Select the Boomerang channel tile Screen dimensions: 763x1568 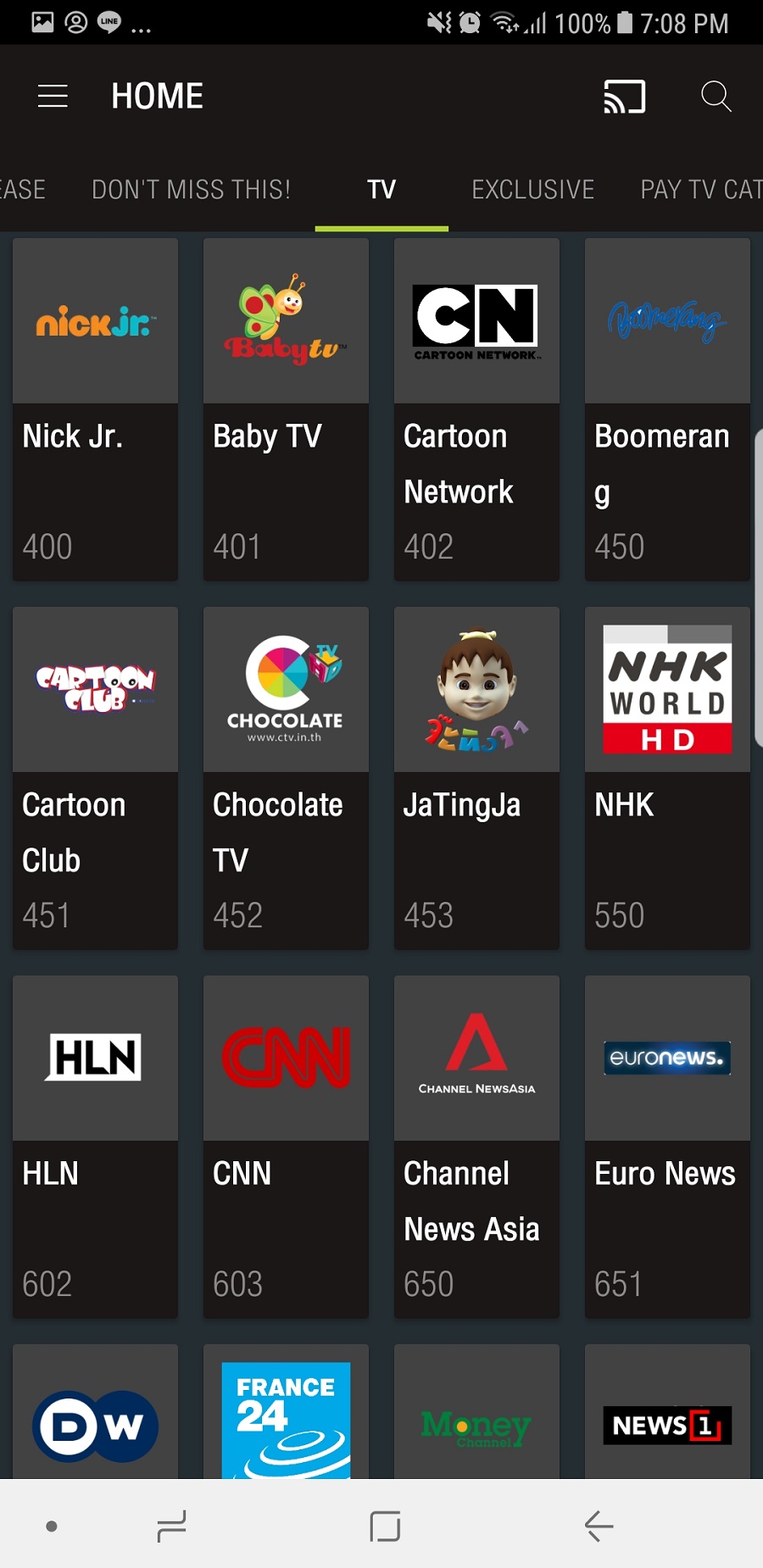[x=667, y=409]
